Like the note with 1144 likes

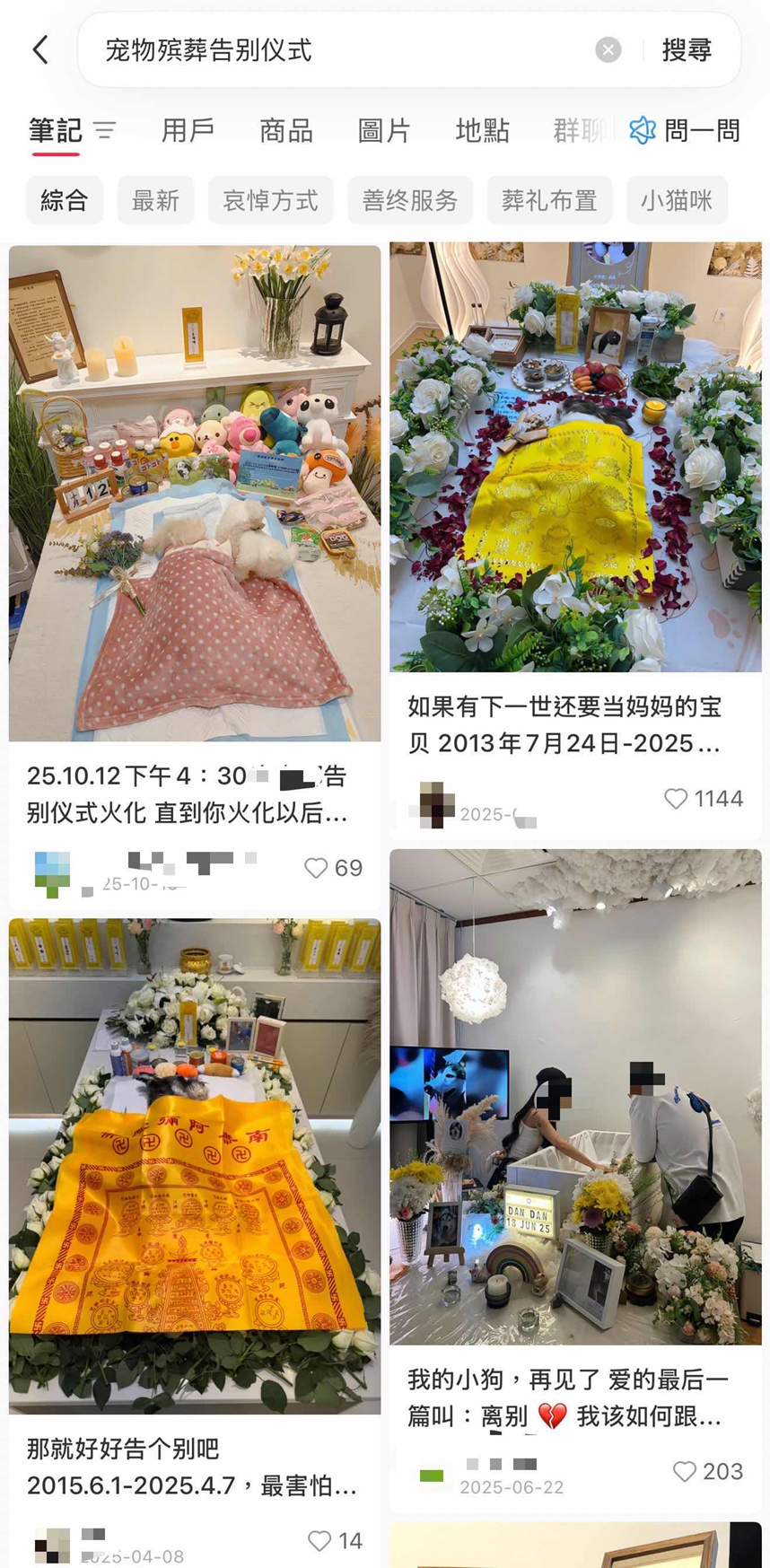(x=676, y=799)
